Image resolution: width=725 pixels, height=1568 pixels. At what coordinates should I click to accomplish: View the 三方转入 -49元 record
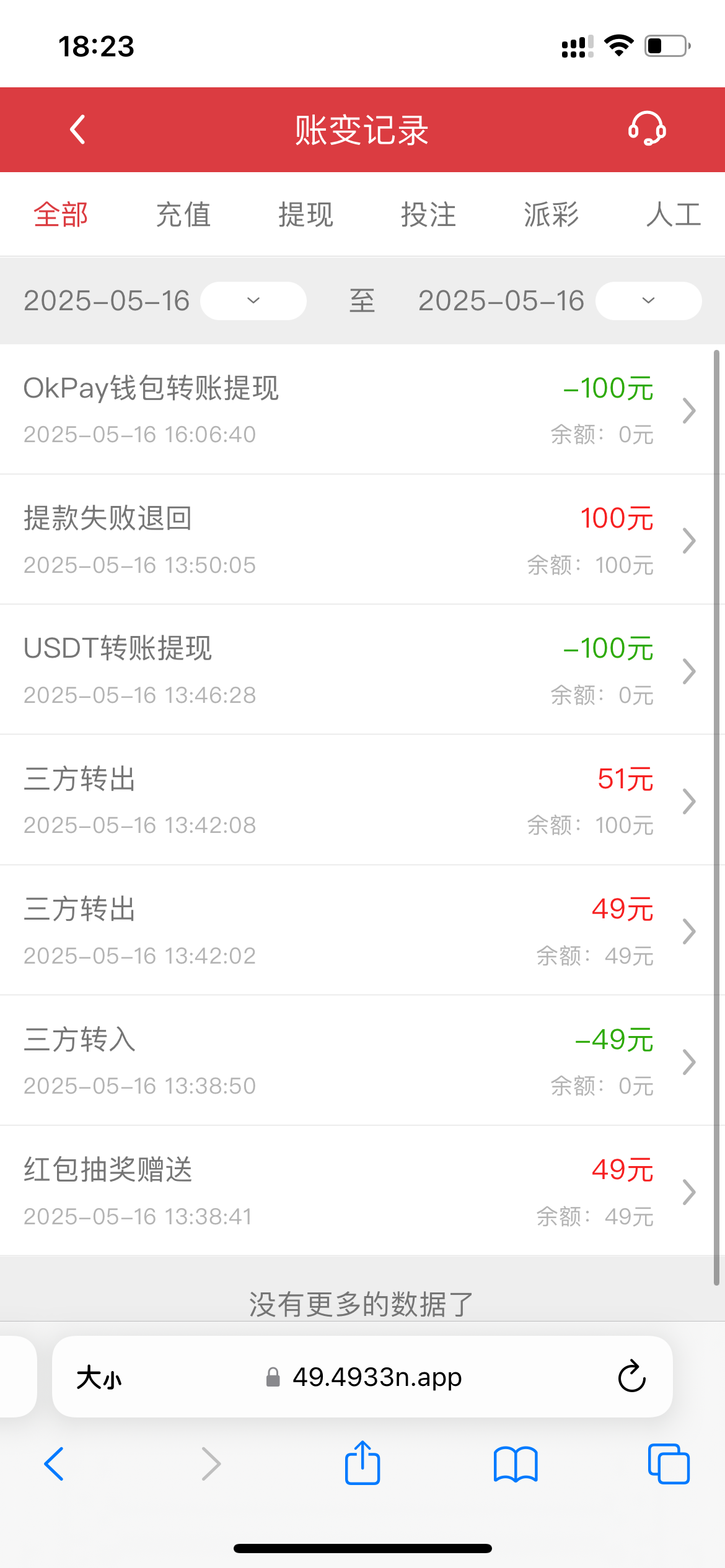(x=359, y=1061)
